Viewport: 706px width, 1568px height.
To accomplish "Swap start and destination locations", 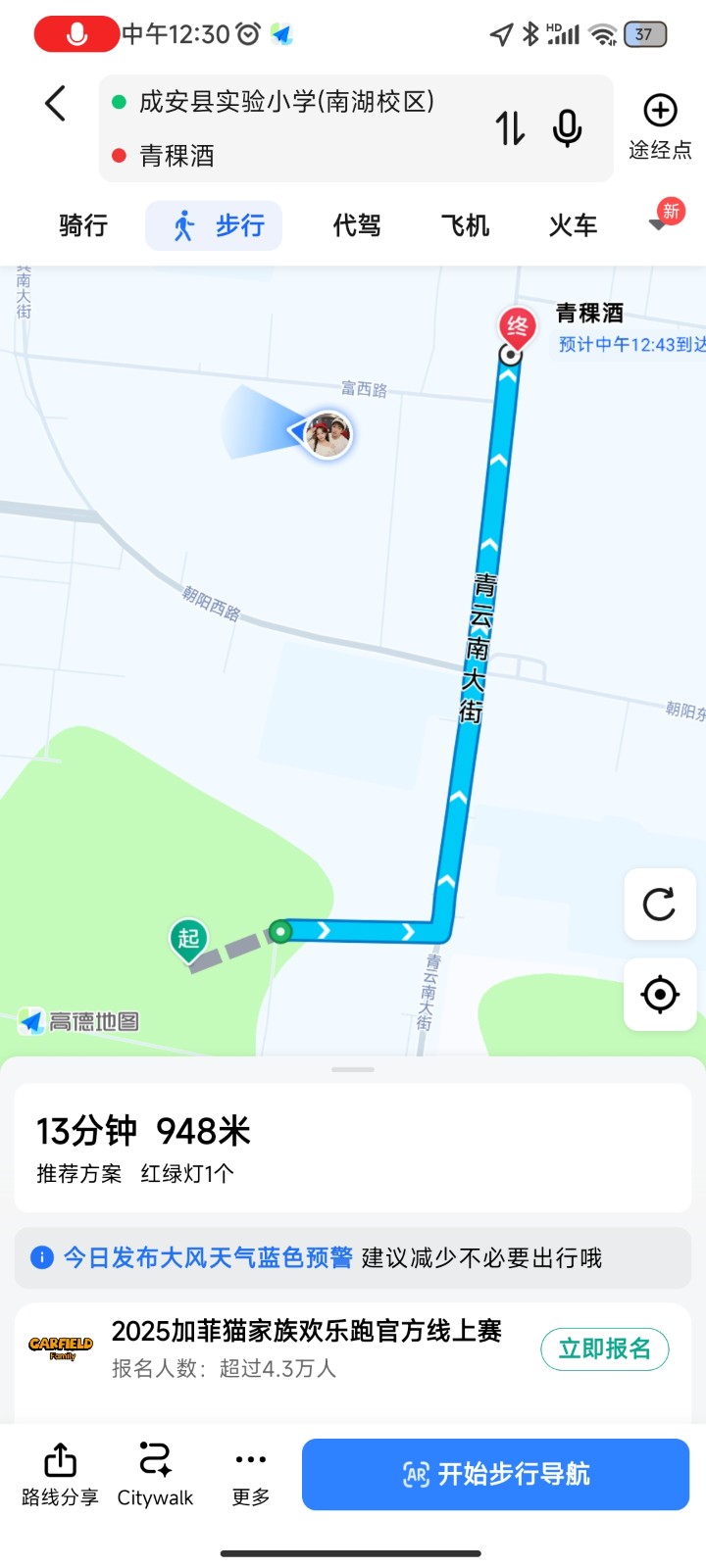I will 510,128.
